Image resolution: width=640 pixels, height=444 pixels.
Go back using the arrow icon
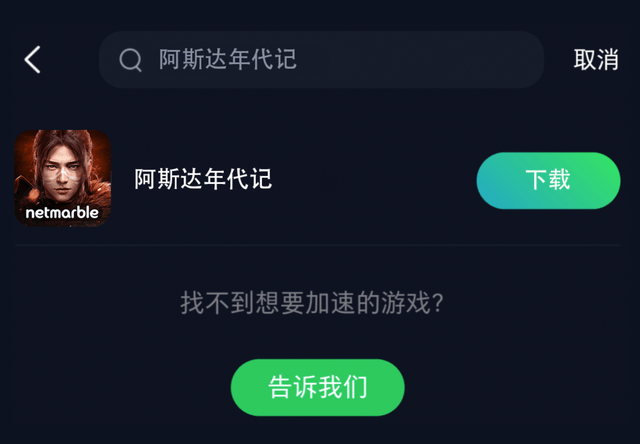(32, 60)
